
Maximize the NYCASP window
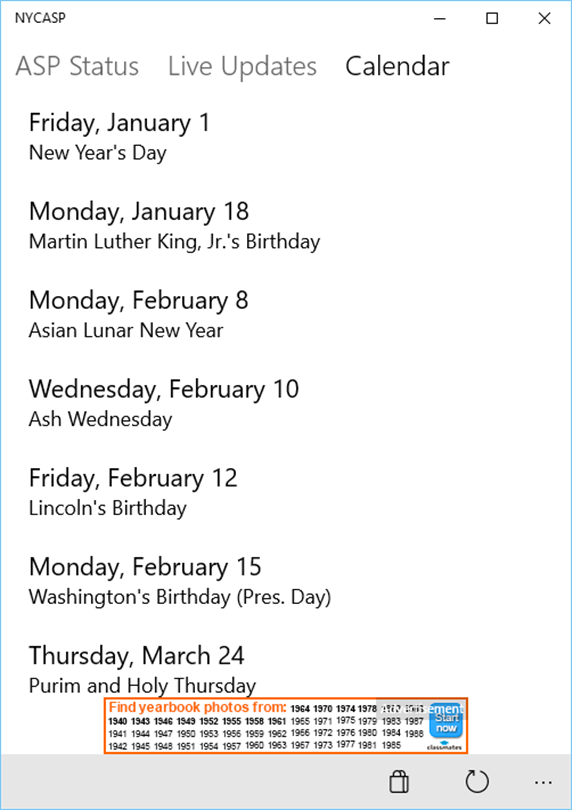pyautogui.click(x=492, y=19)
